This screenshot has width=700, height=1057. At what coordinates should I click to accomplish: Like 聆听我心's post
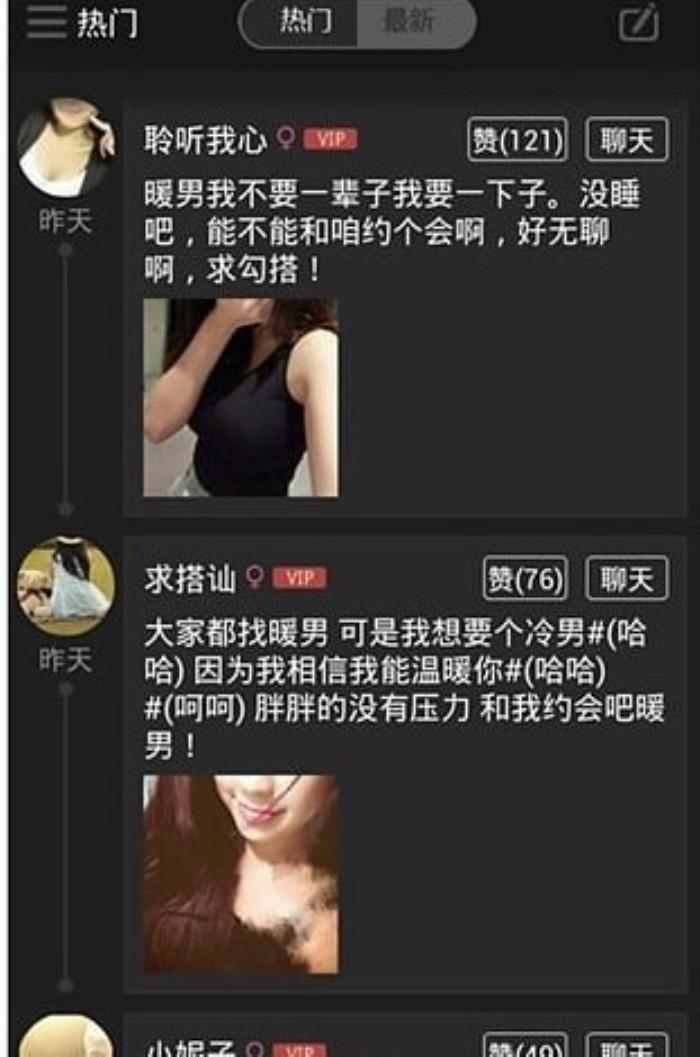[x=517, y=140]
